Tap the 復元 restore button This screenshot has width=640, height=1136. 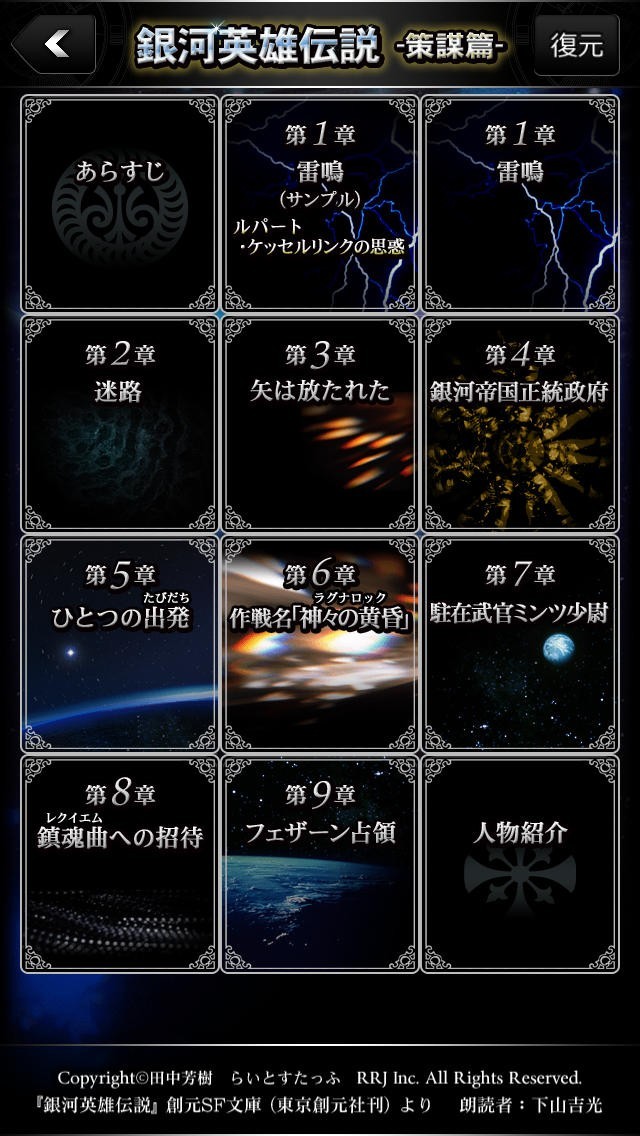coord(576,45)
